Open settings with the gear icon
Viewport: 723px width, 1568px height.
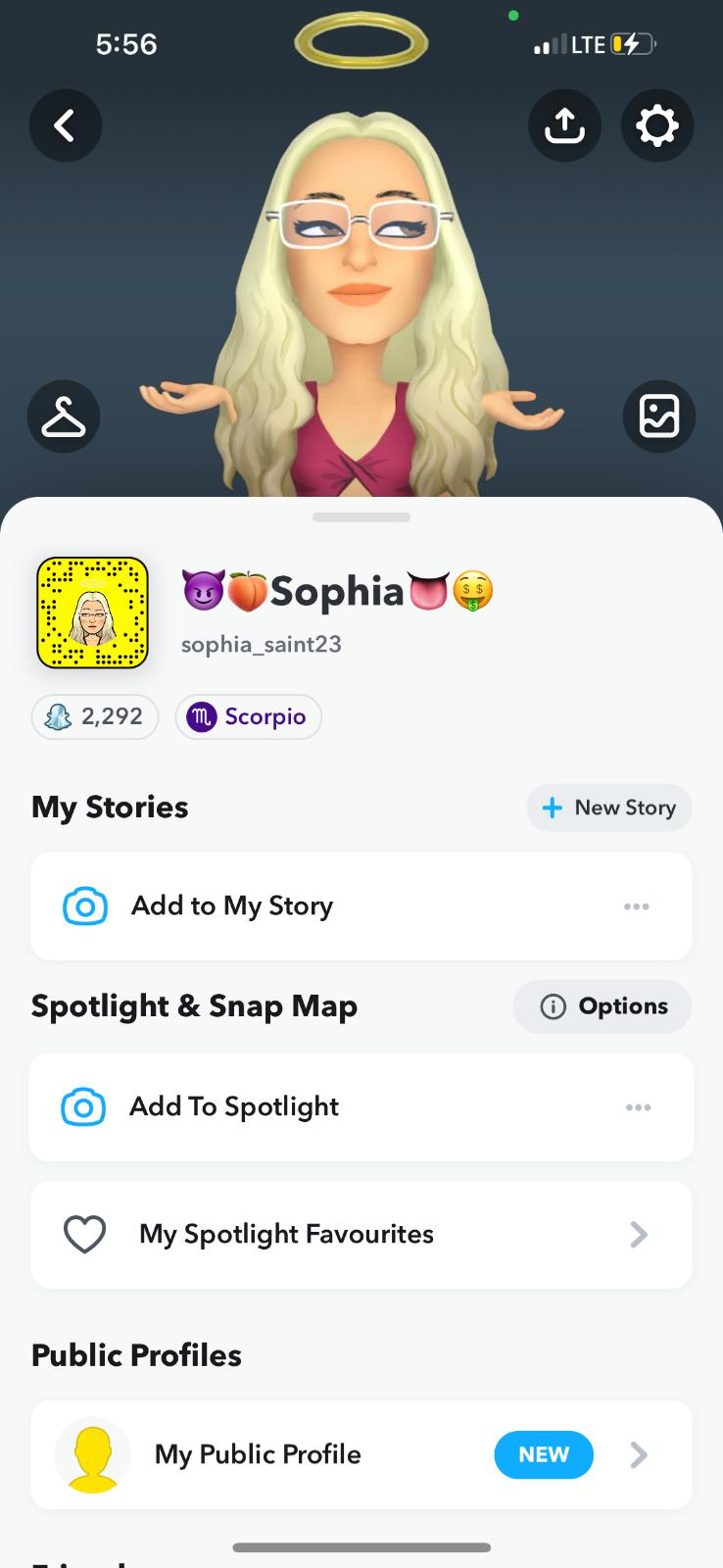pyautogui.click(x=656, y=125)
